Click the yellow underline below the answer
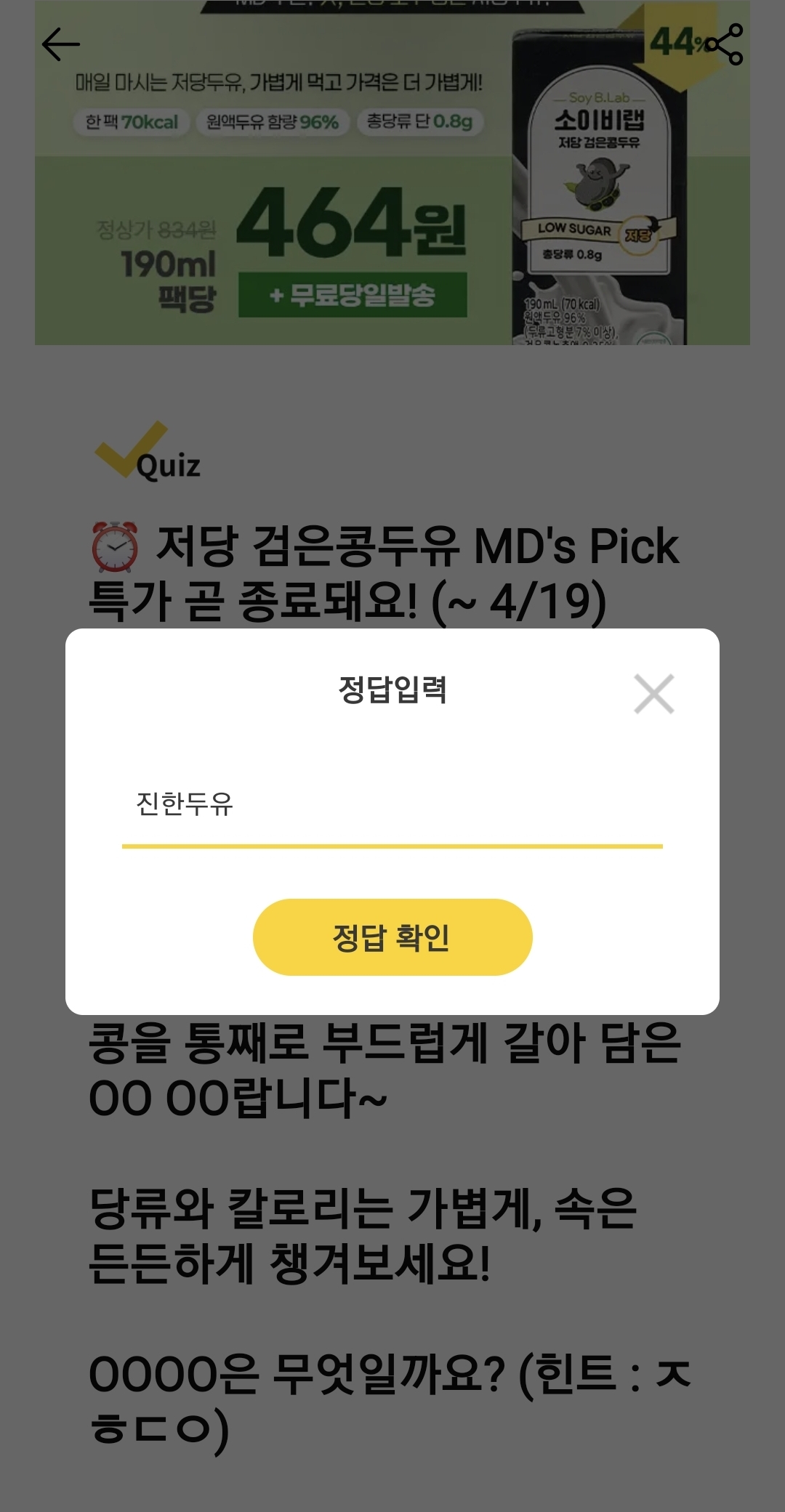 [x=392, y=844]
